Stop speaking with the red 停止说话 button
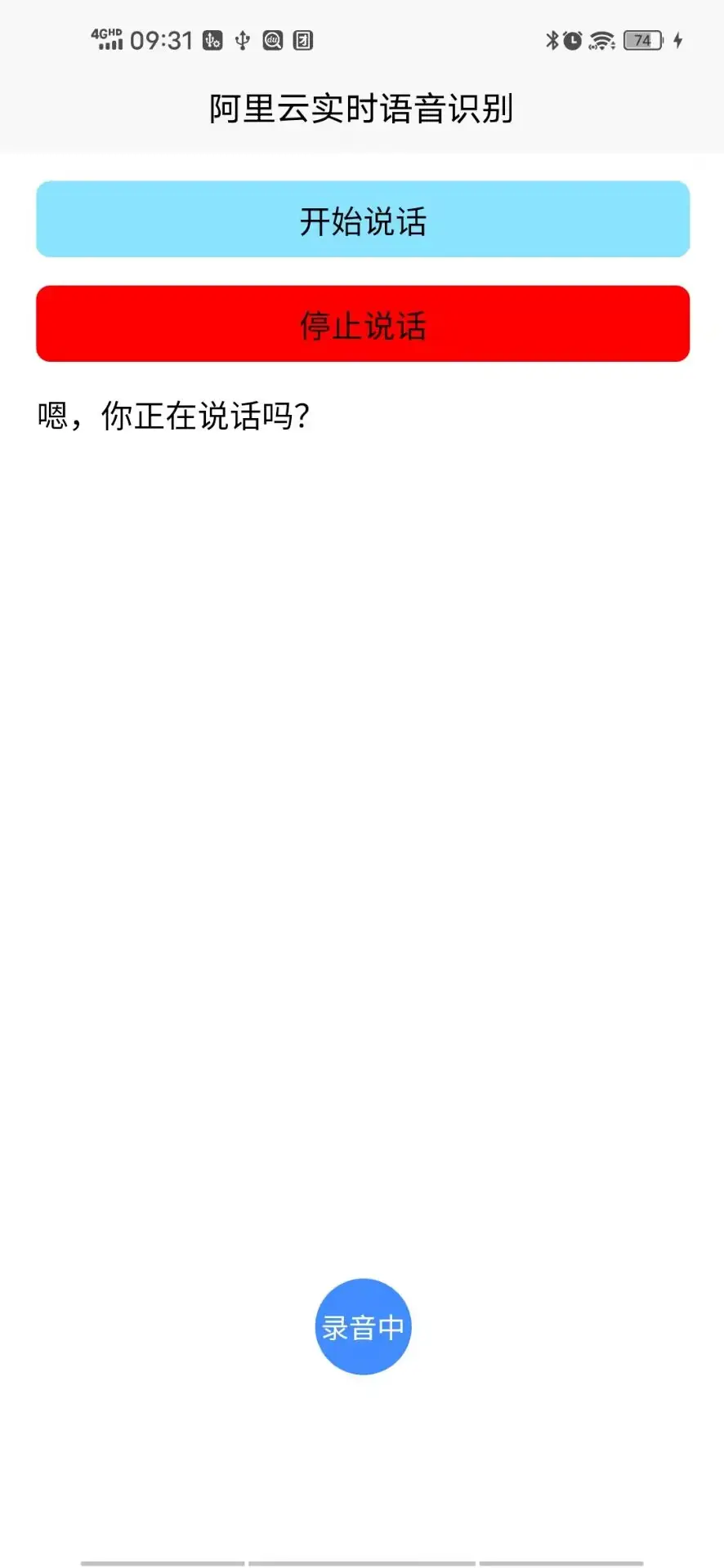 363,323
